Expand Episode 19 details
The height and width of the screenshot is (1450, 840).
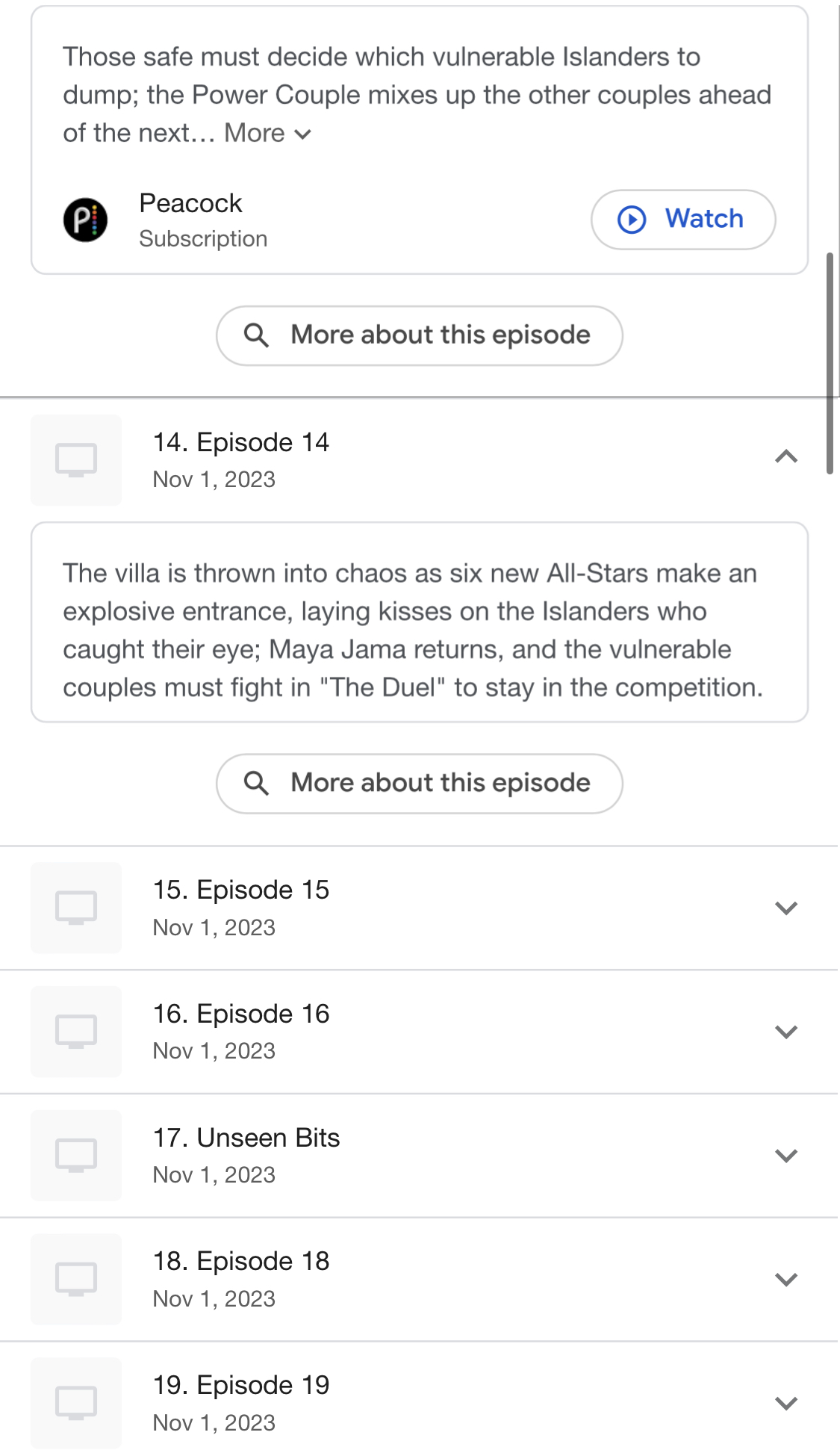click(x=419, y=1403)
